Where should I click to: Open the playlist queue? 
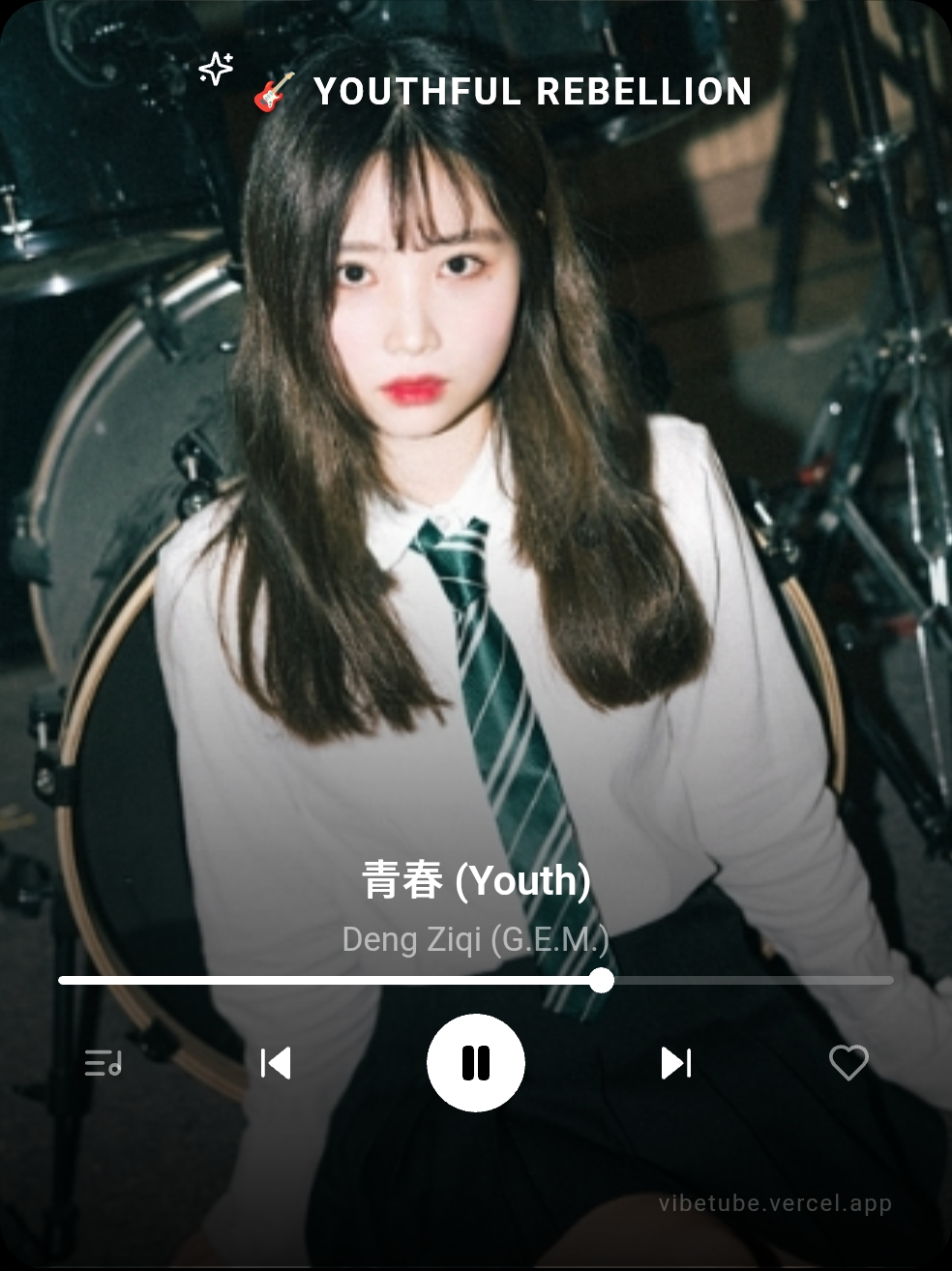coord(103,1062)
